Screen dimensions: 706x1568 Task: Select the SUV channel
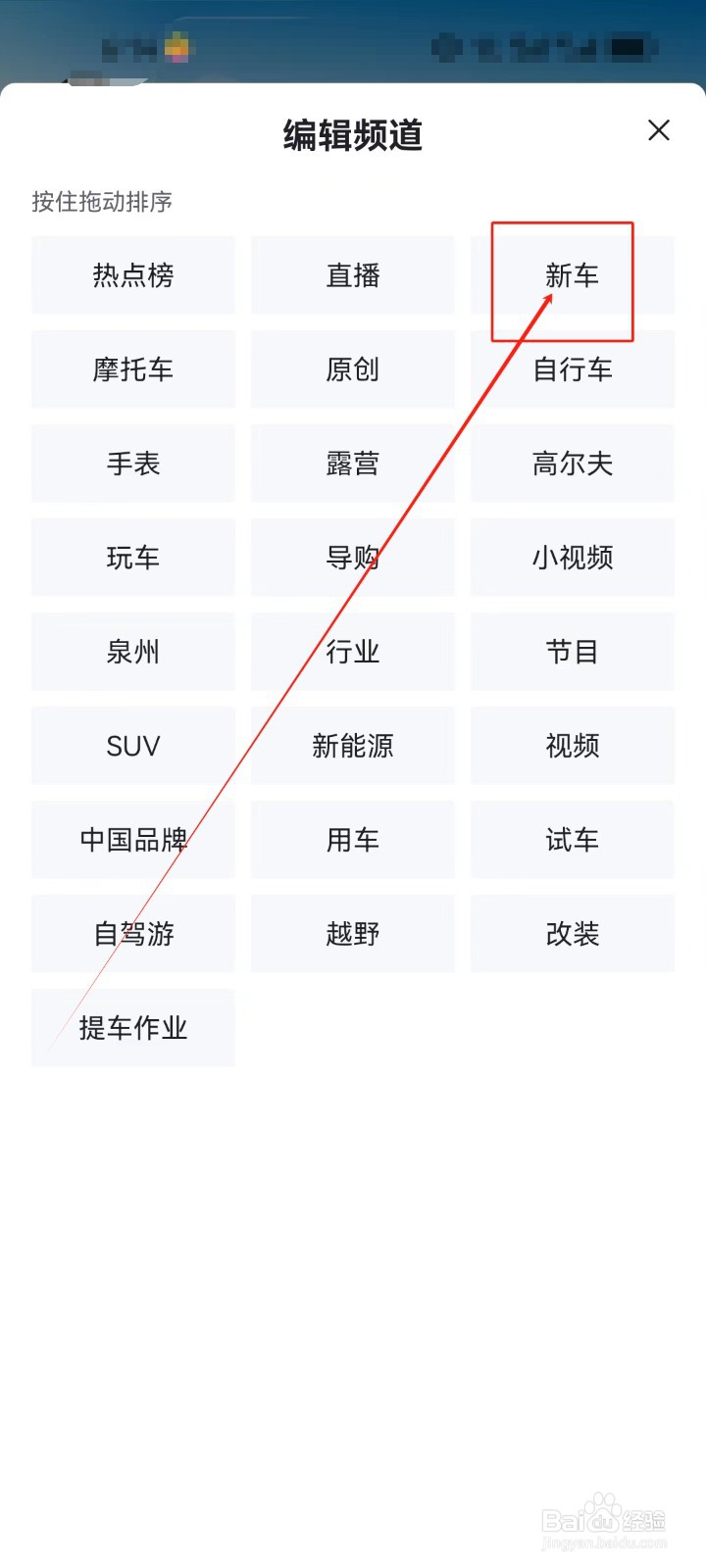click(x=133, y=746)
